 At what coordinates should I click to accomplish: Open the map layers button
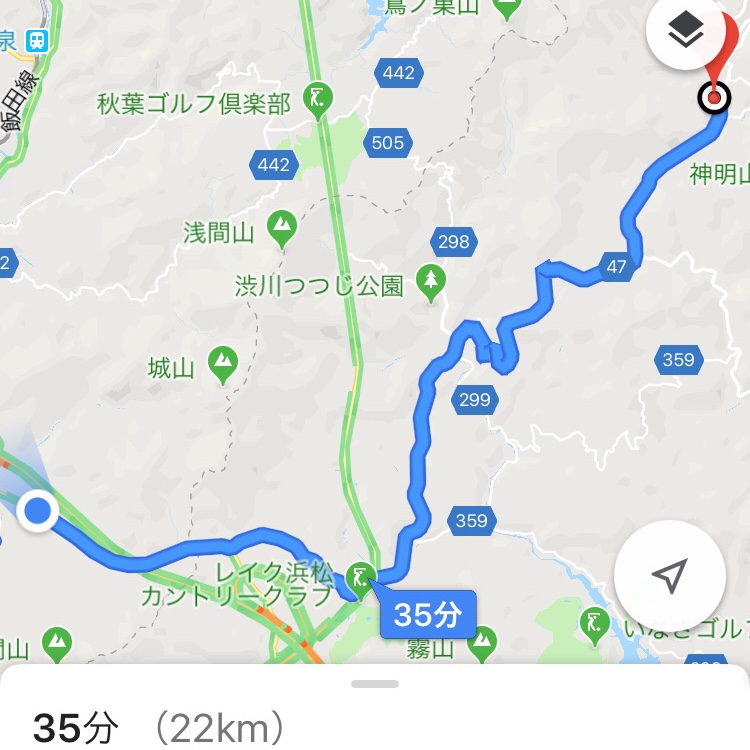pos(685,32)
